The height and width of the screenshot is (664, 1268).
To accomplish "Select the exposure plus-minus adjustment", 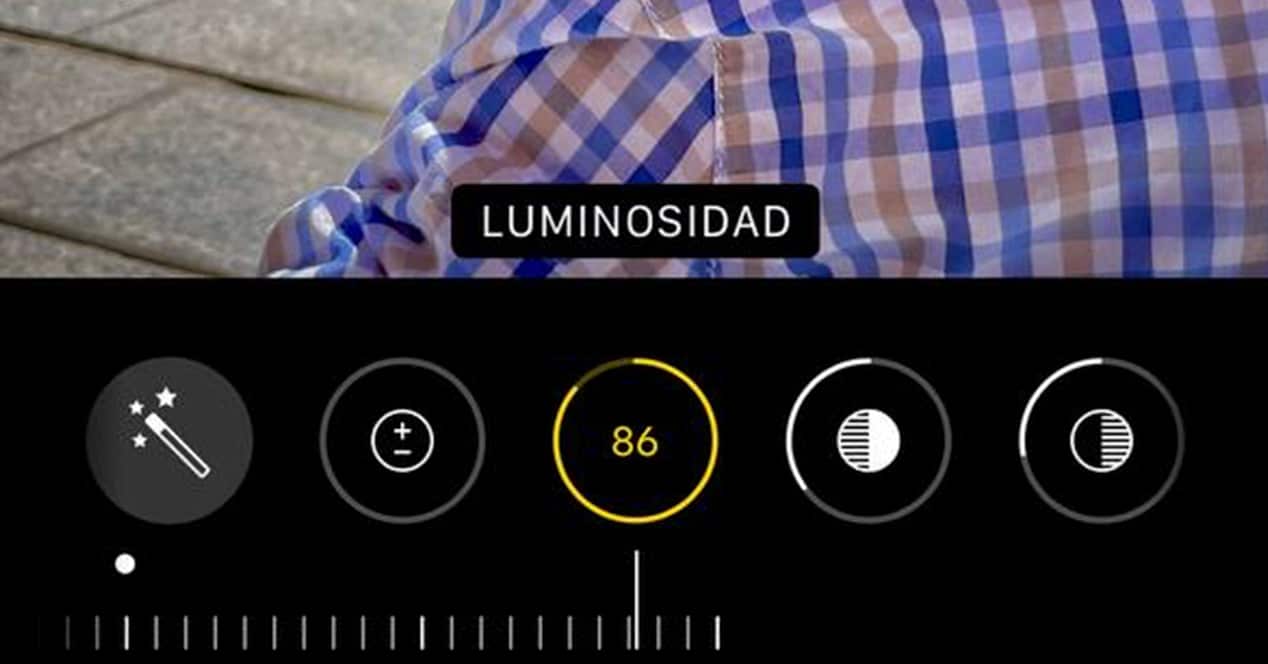I will click(x=402, y=441).
